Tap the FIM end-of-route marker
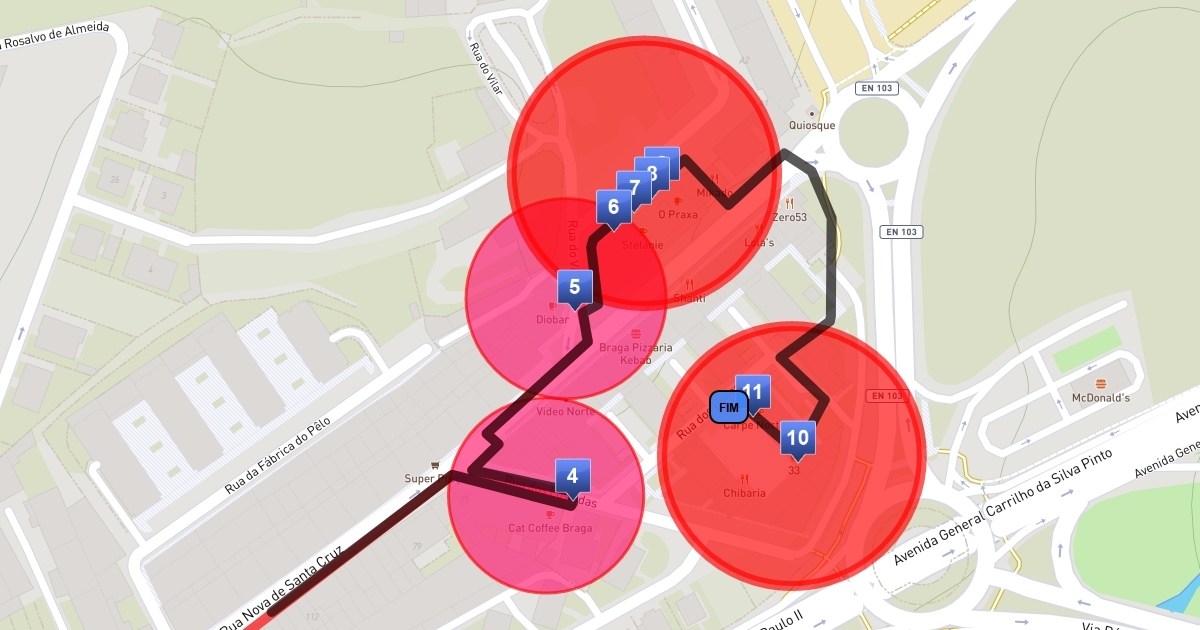This screenshot has width=1200, height=630. pos(729,407)
